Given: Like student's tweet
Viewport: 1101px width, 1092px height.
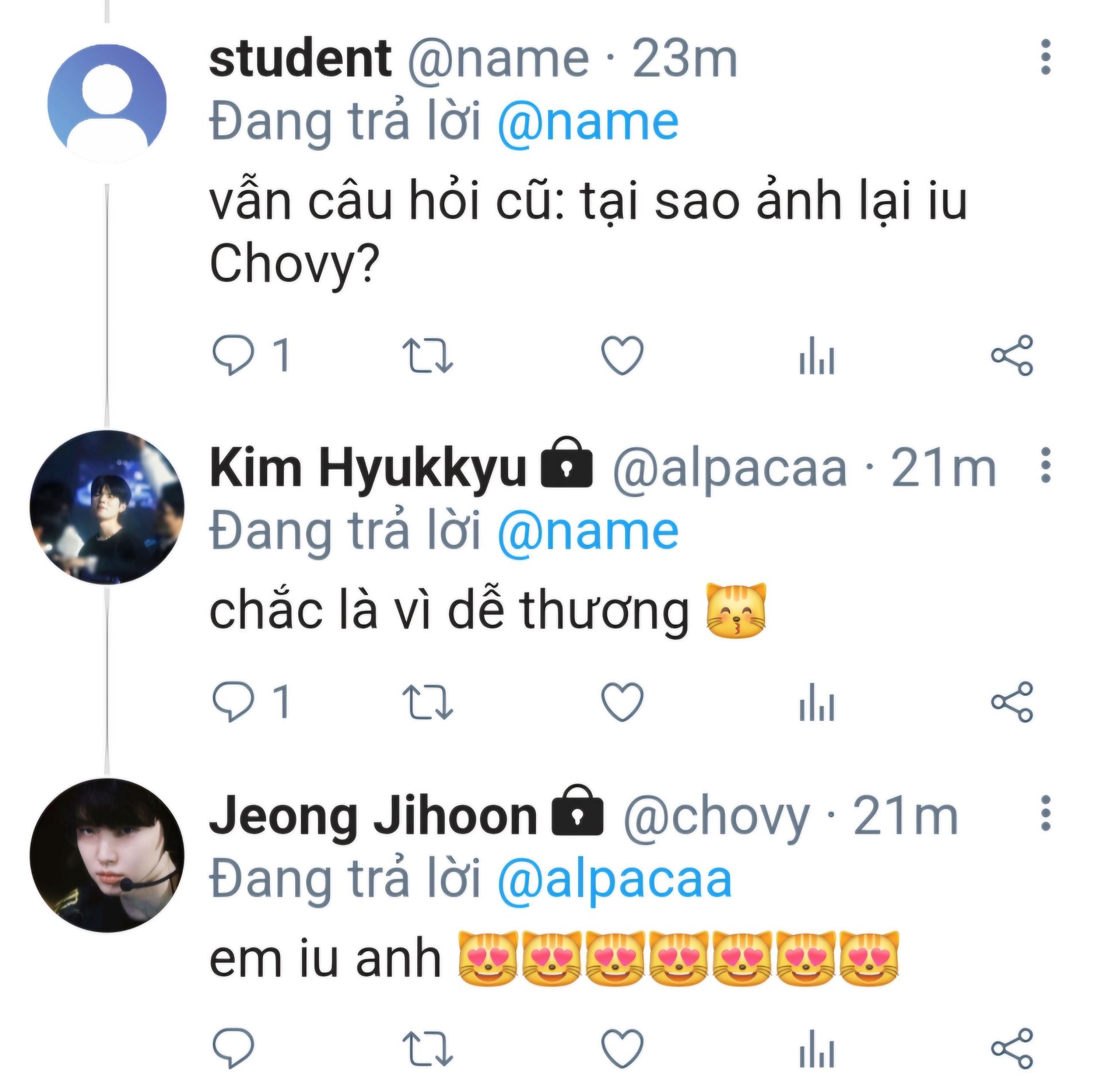Looking at the screenshot, I should pyautogui.click(x=622, y=355).
